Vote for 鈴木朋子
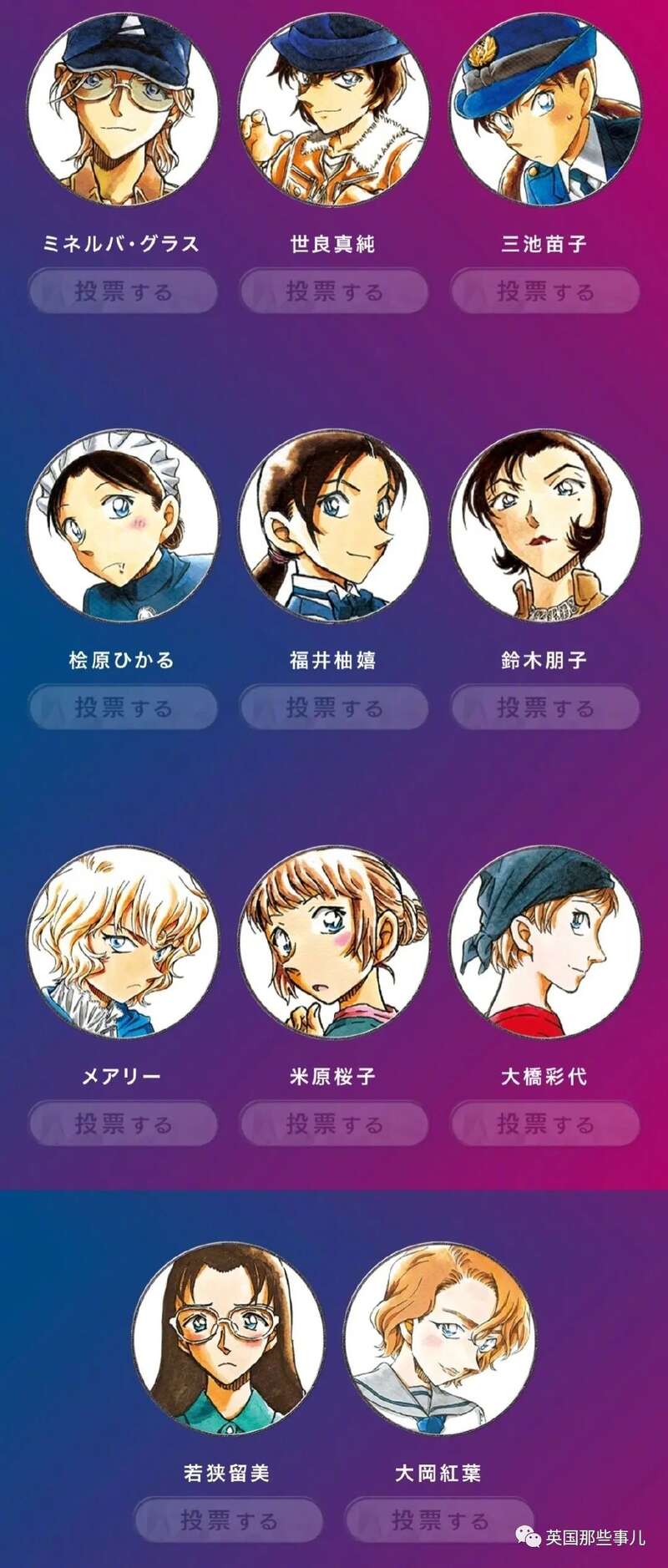The height and width of the screenshot is (1568, 668). 545,708
